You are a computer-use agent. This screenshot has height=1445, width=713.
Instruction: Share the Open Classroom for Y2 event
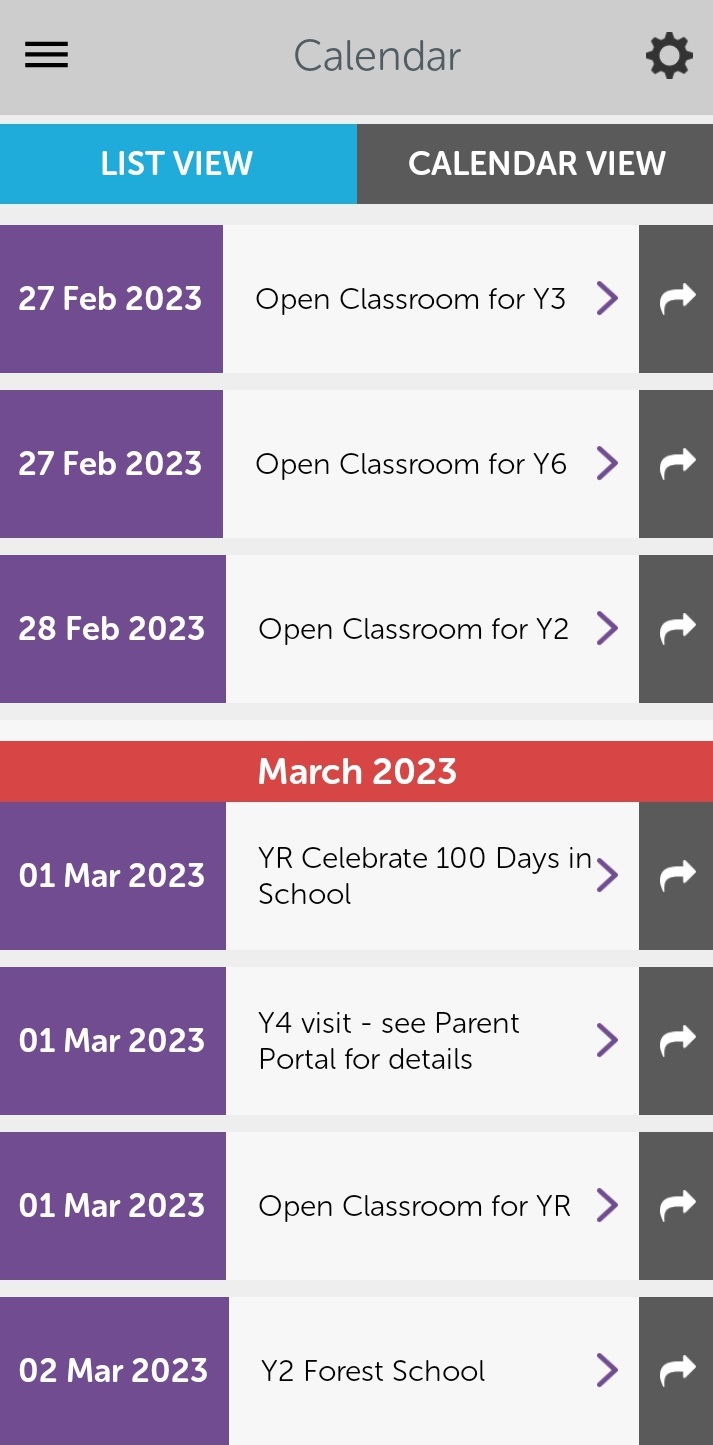[676, 629]
